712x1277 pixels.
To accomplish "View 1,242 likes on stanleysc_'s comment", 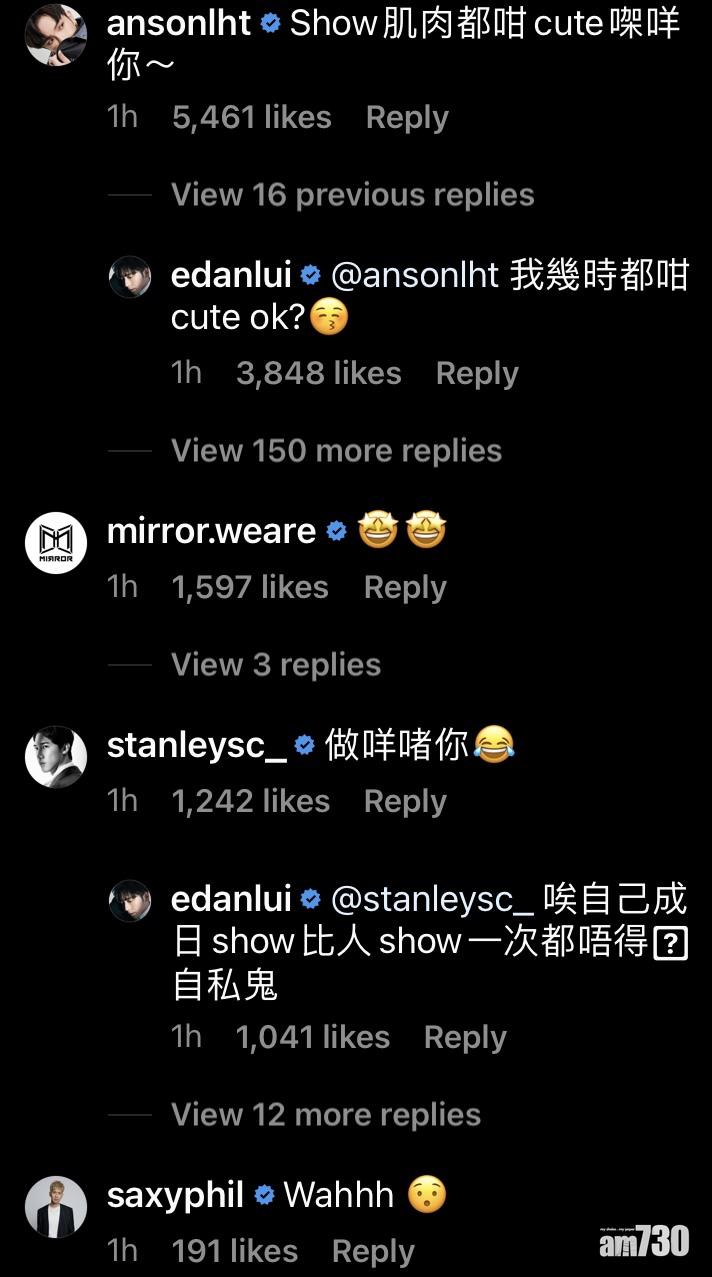I will (250, 801).
